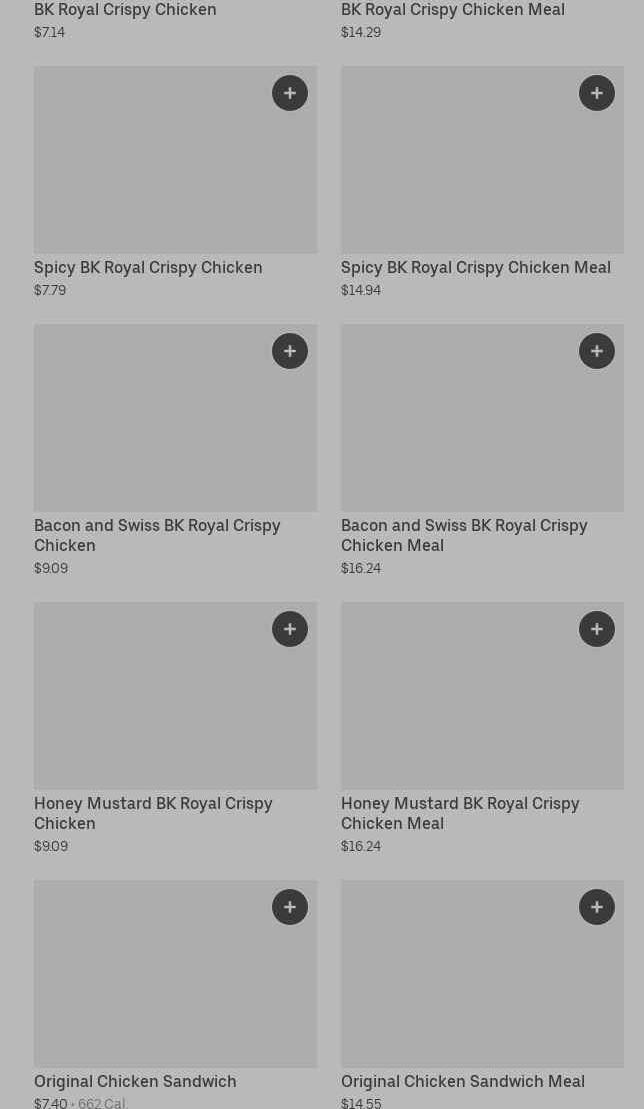Image resolution: width=644 pixels, height=1109 pixels.
Task: Add Honey Mustard Royal Crispy Chicken sandwich
Action: click(290, 629)
